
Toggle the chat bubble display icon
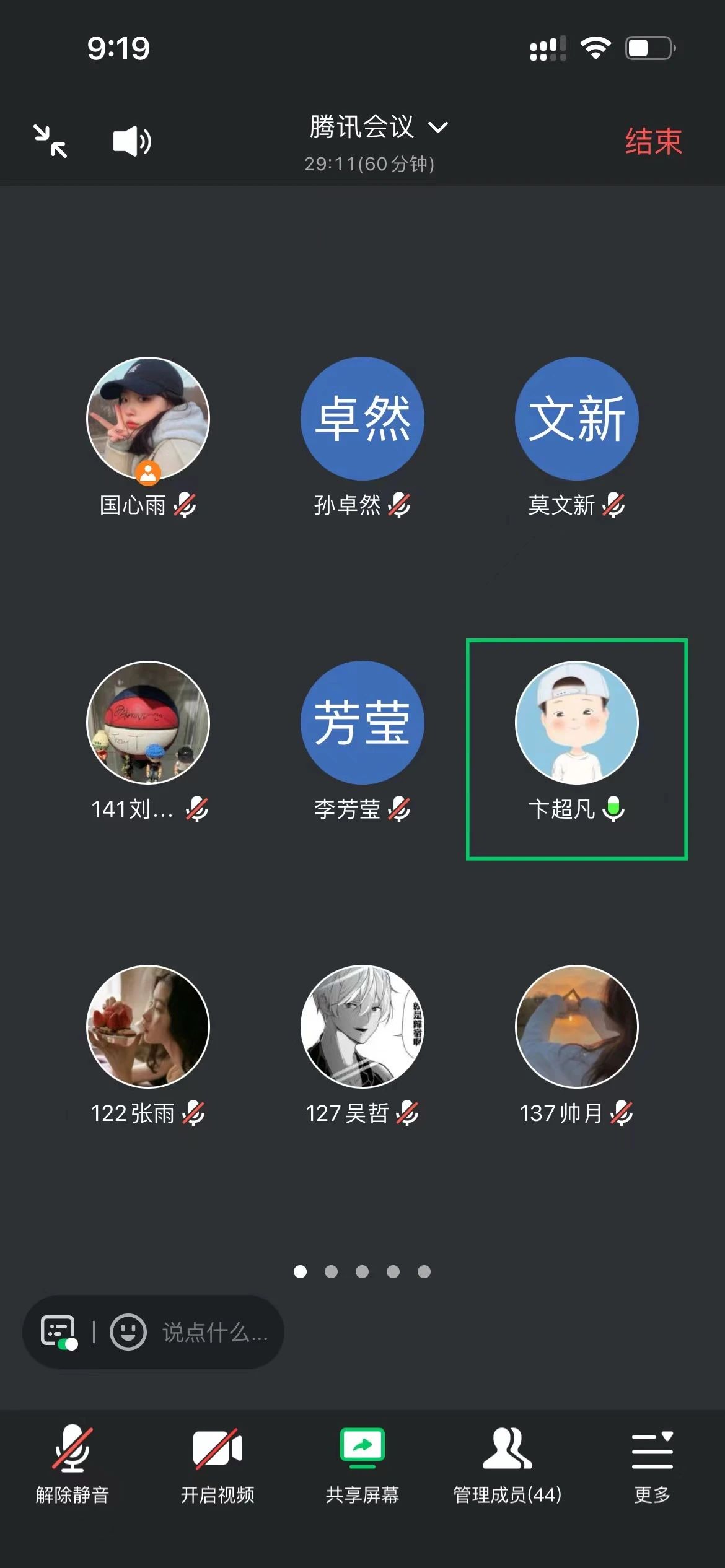[x=59, y=1331]
